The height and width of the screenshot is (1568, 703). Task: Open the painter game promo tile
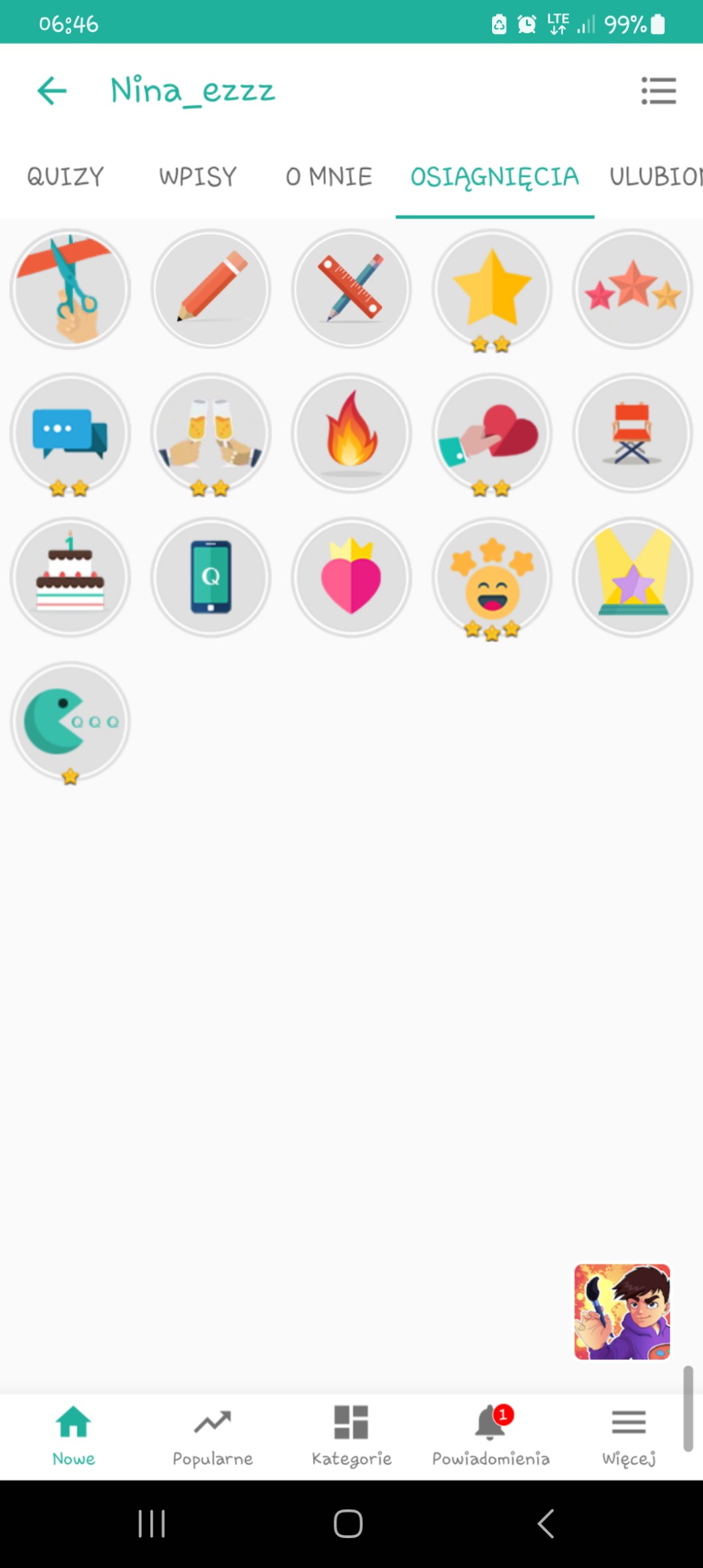622,1311
